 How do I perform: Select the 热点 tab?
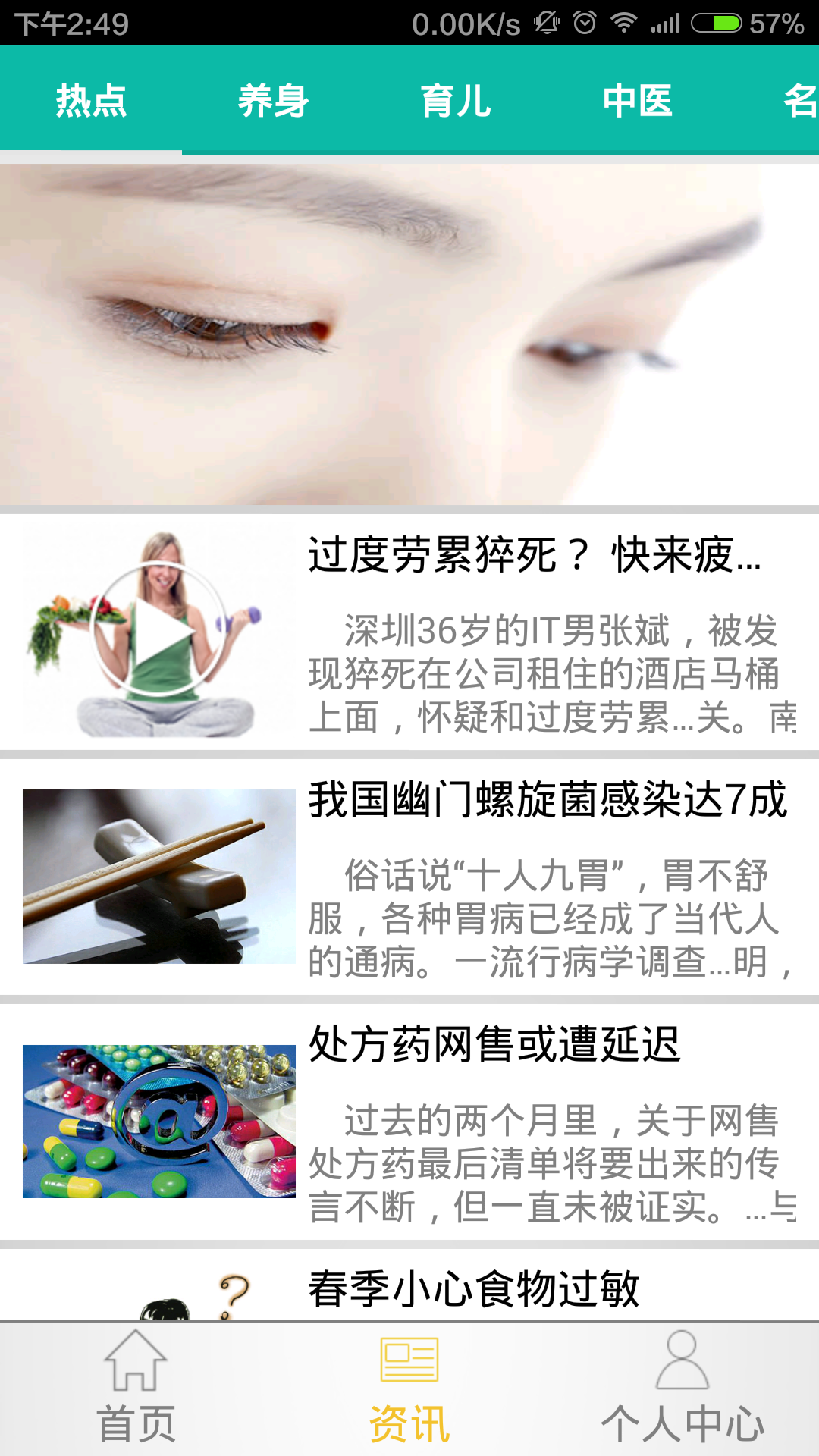(x=91, y=100)
